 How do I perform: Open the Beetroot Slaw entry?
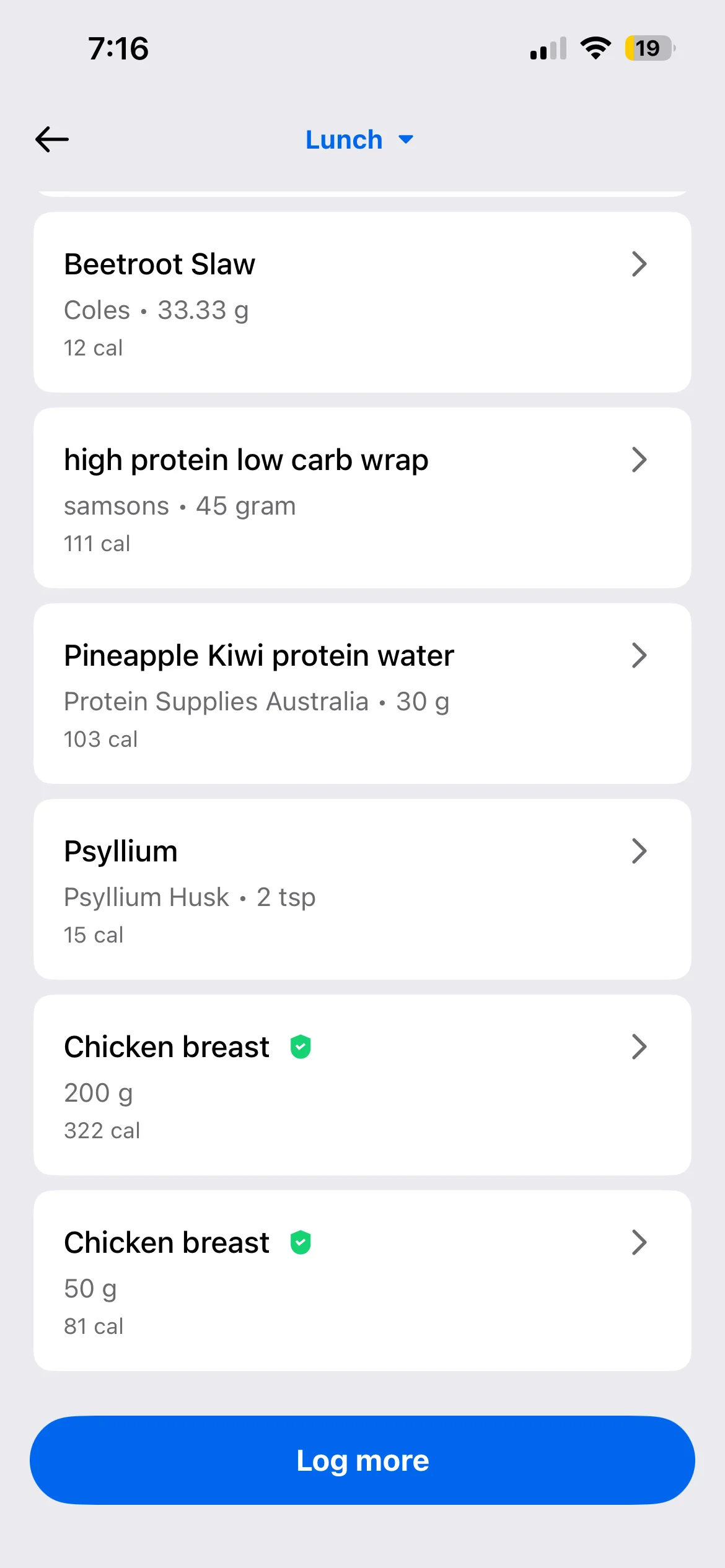tap(362, 302)
